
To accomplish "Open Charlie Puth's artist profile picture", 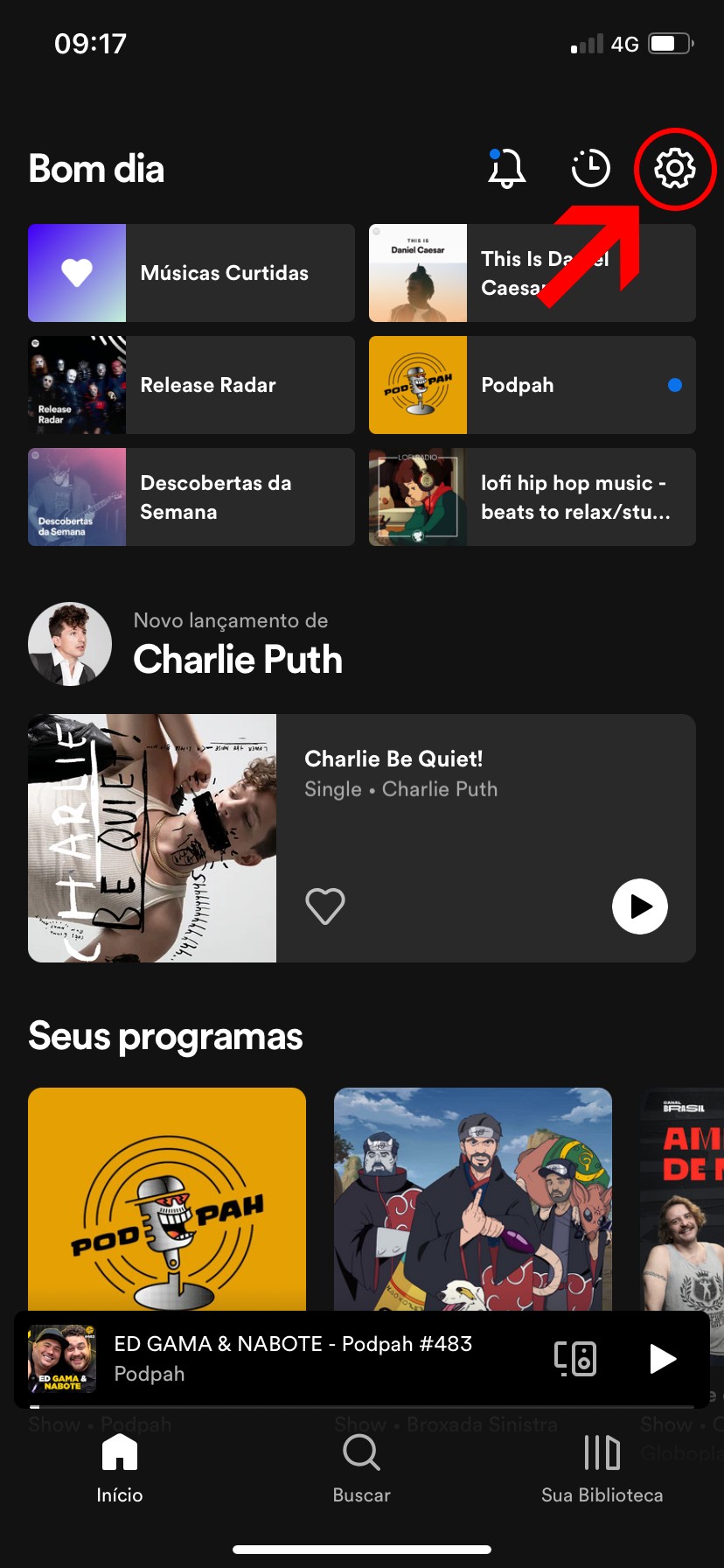I will coord(70,644).
